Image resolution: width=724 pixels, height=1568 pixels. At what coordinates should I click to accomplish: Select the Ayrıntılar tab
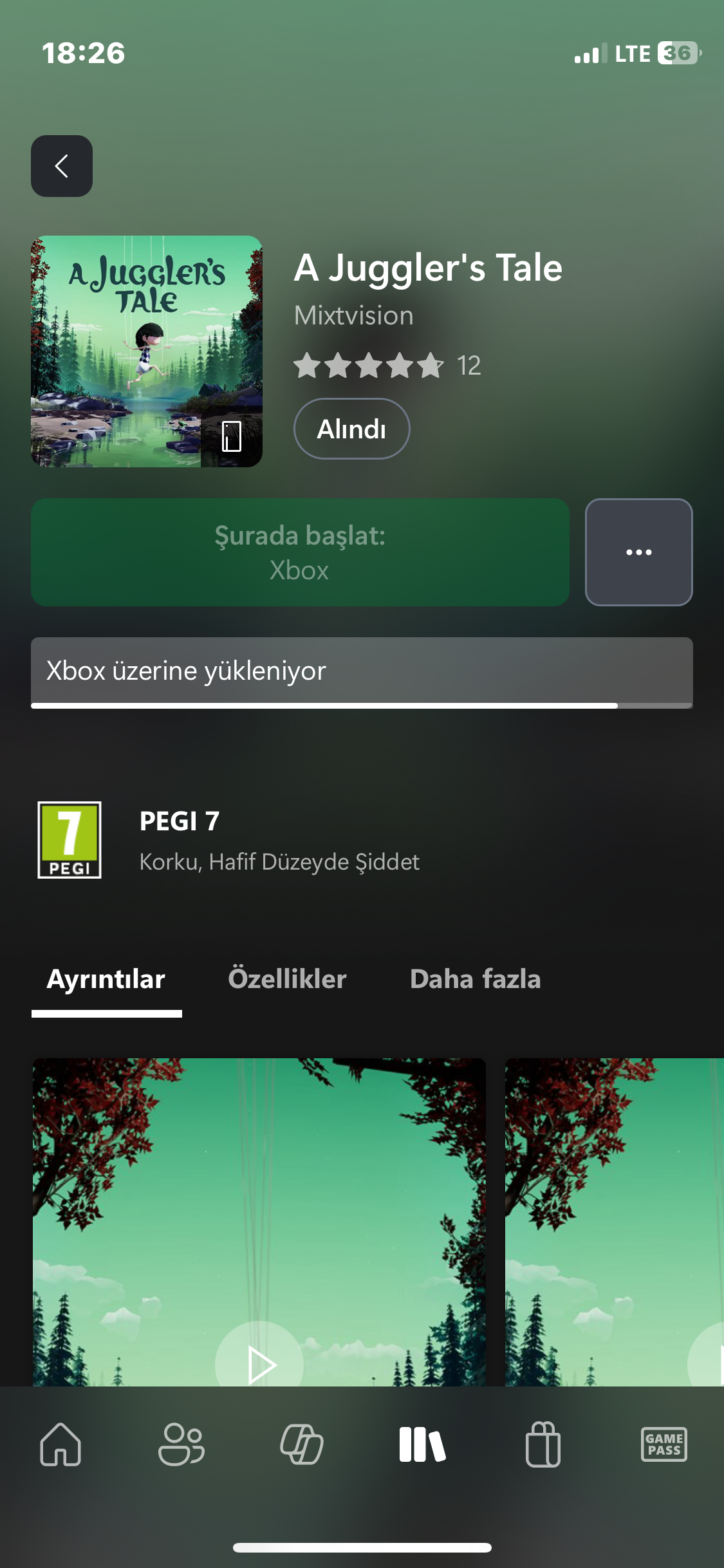pos(106,979)
